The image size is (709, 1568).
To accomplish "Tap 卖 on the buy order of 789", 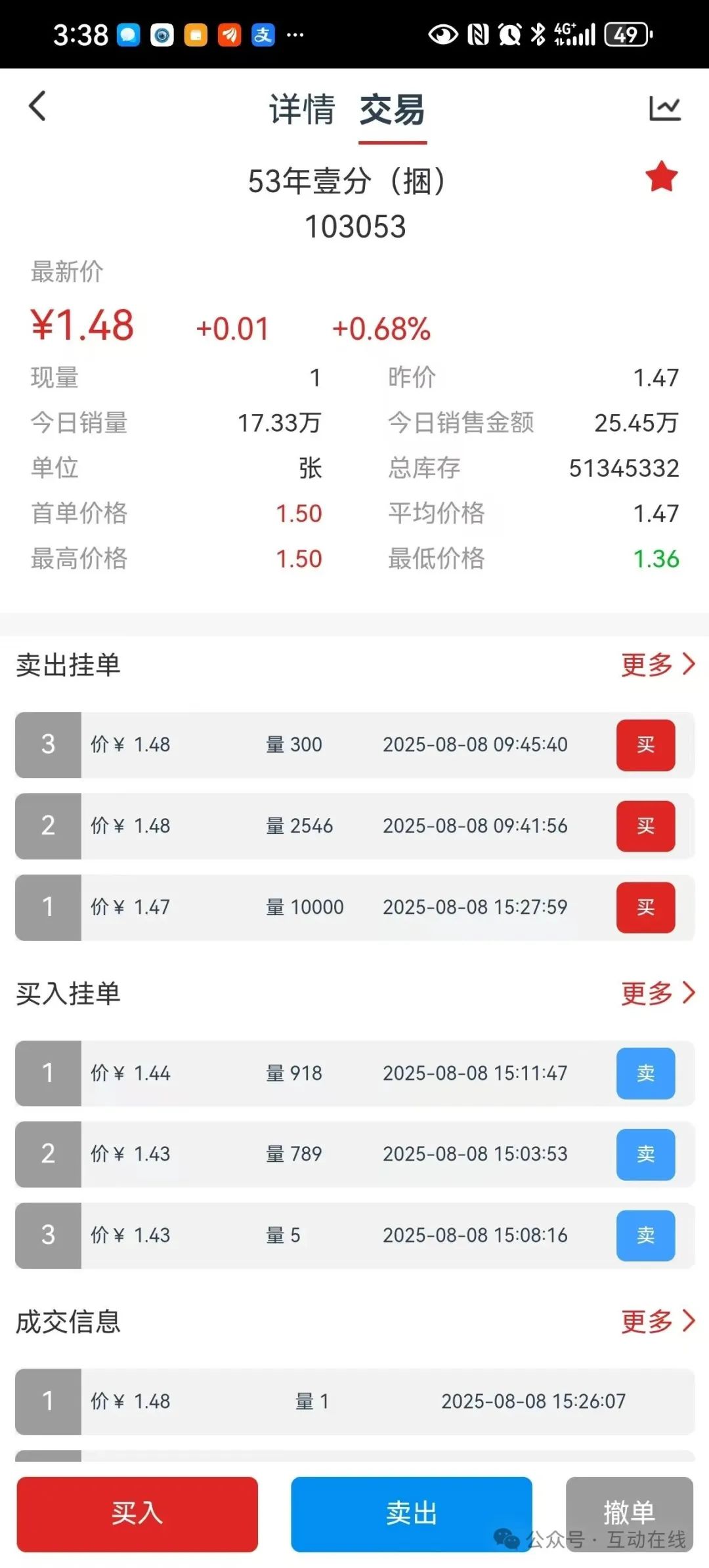I will point(645,1154).
